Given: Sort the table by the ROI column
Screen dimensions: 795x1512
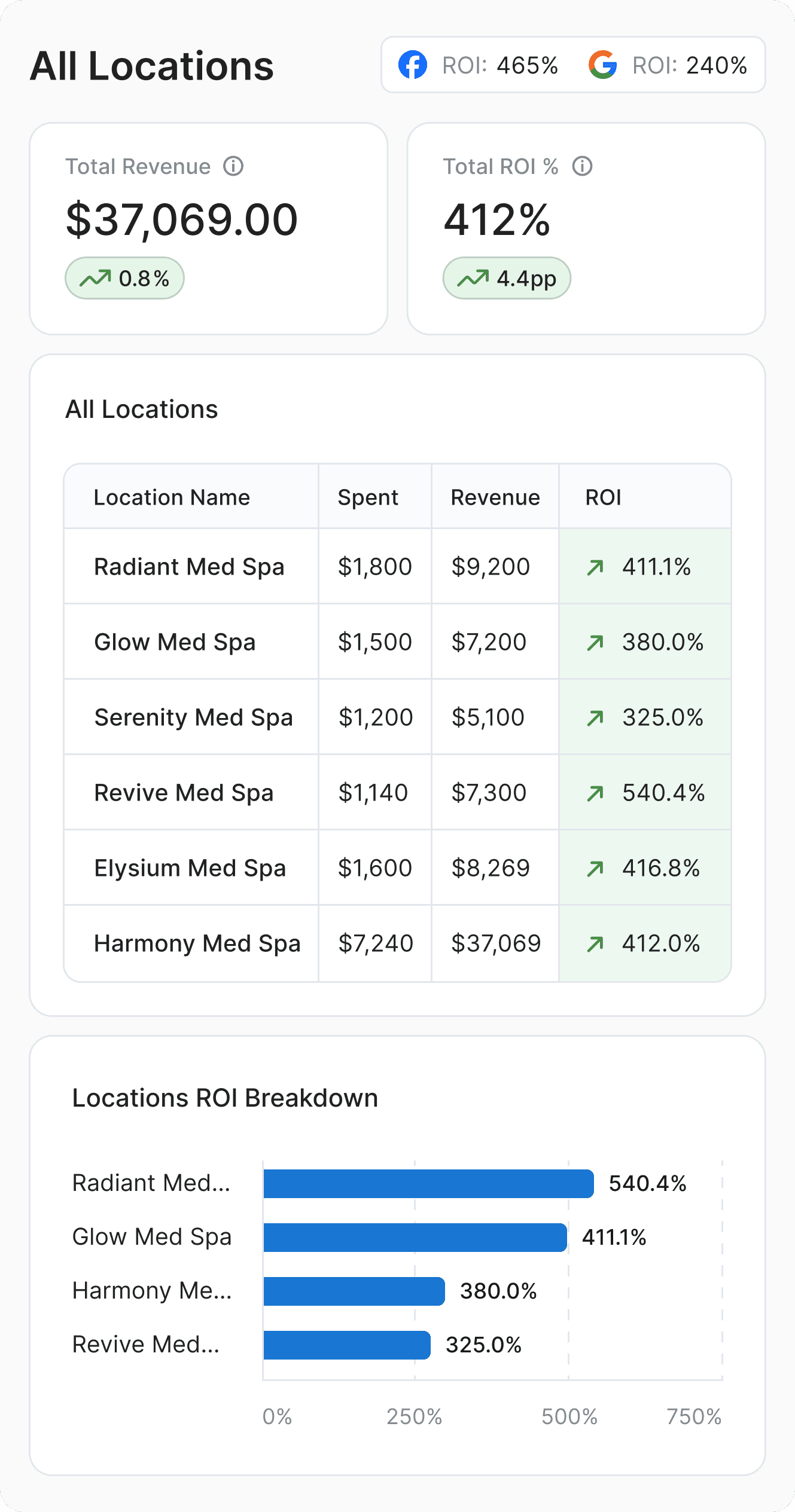Looking at the screenshot, I should click(x=602, y=497).
